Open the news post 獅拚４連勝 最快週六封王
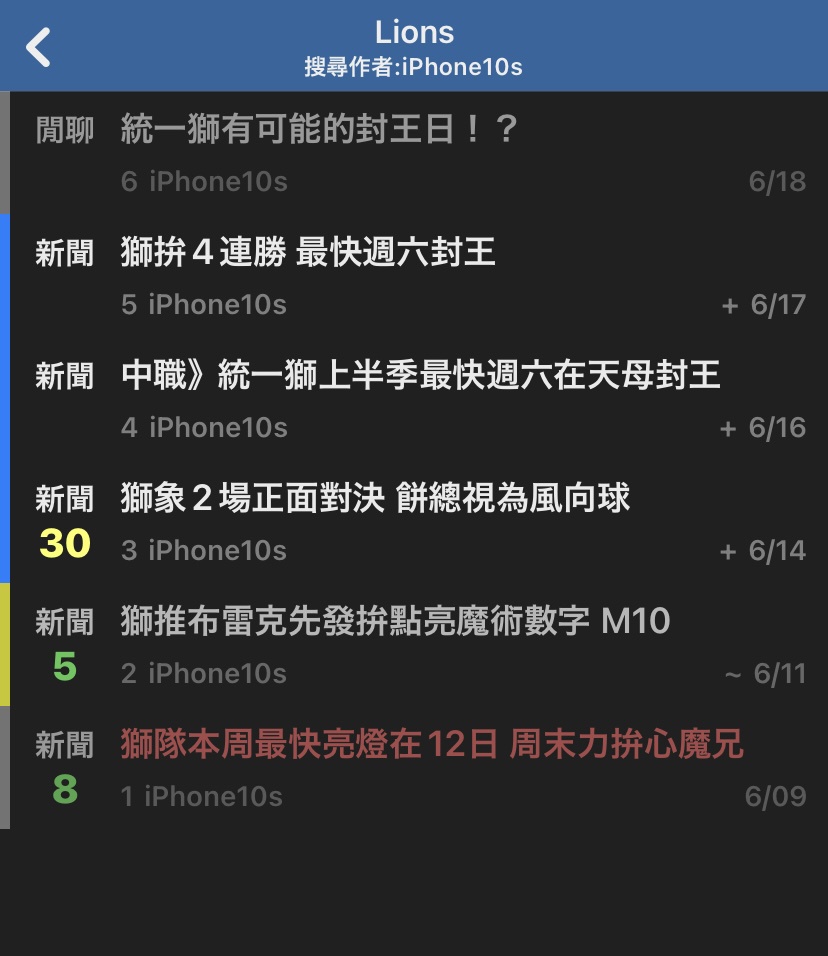 pos(308,253)
